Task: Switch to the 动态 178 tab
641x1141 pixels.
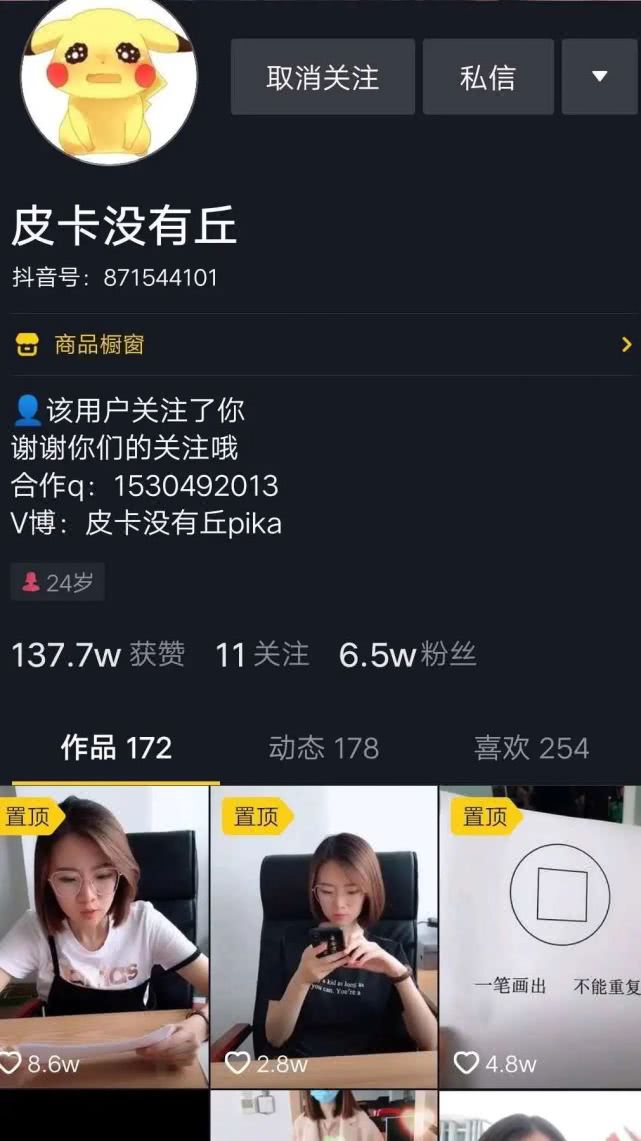Action: click(323, 748)
